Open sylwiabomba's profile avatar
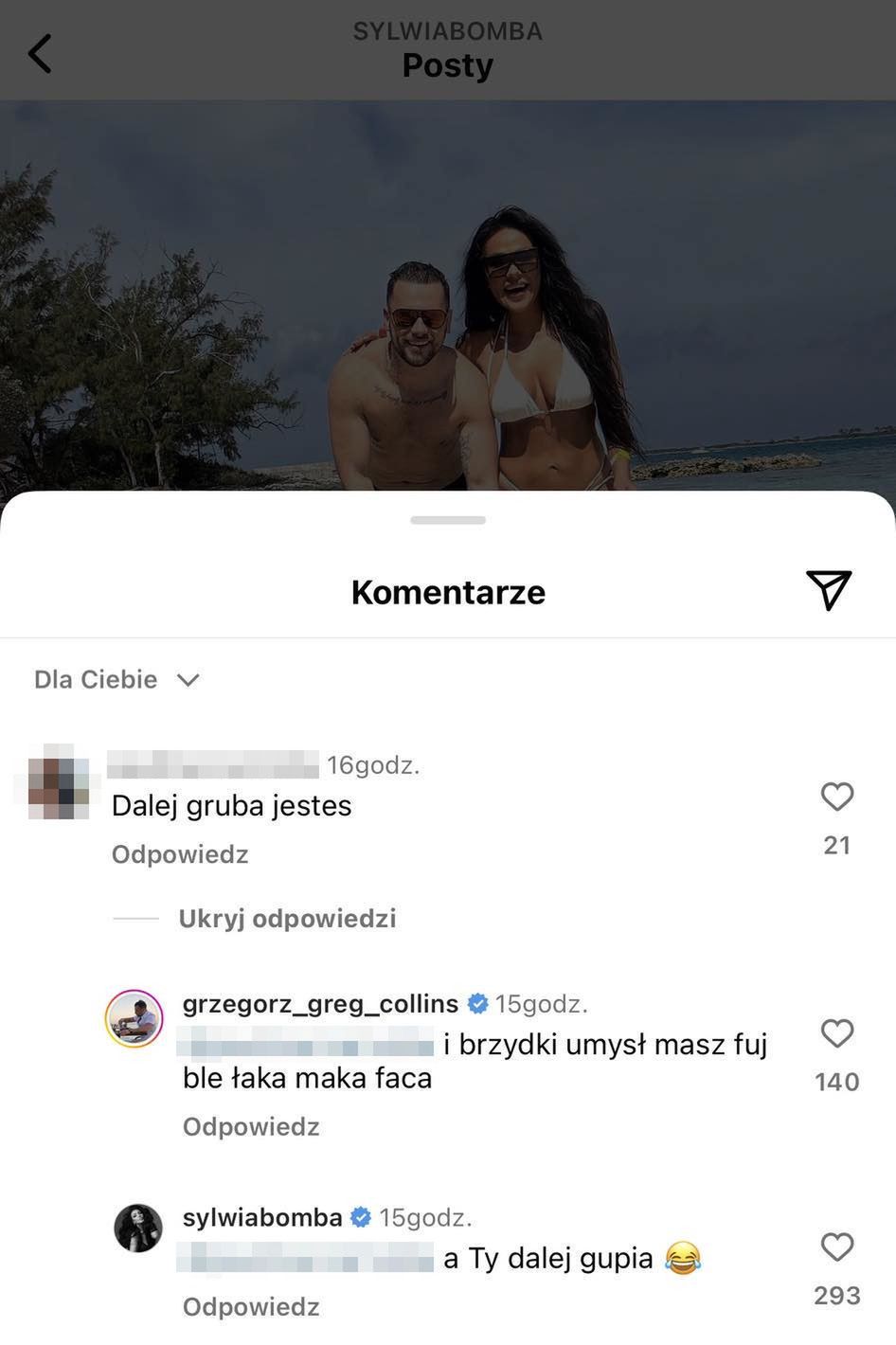Screen dimensions: 896x1345 138,1228
